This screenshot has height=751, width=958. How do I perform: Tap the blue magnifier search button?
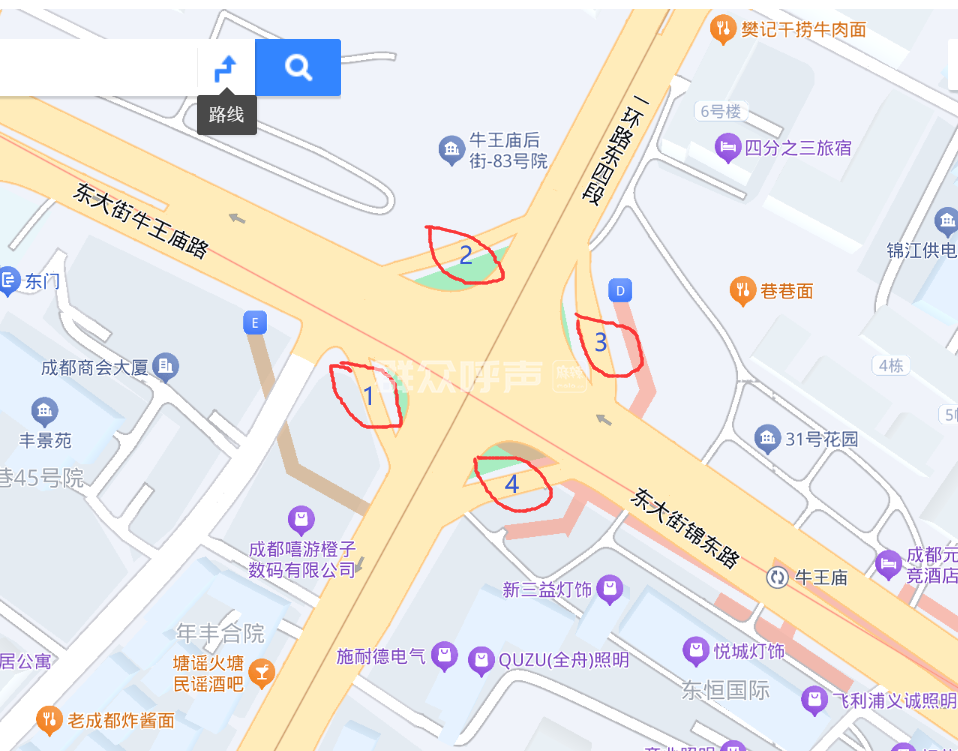(298, 68)
